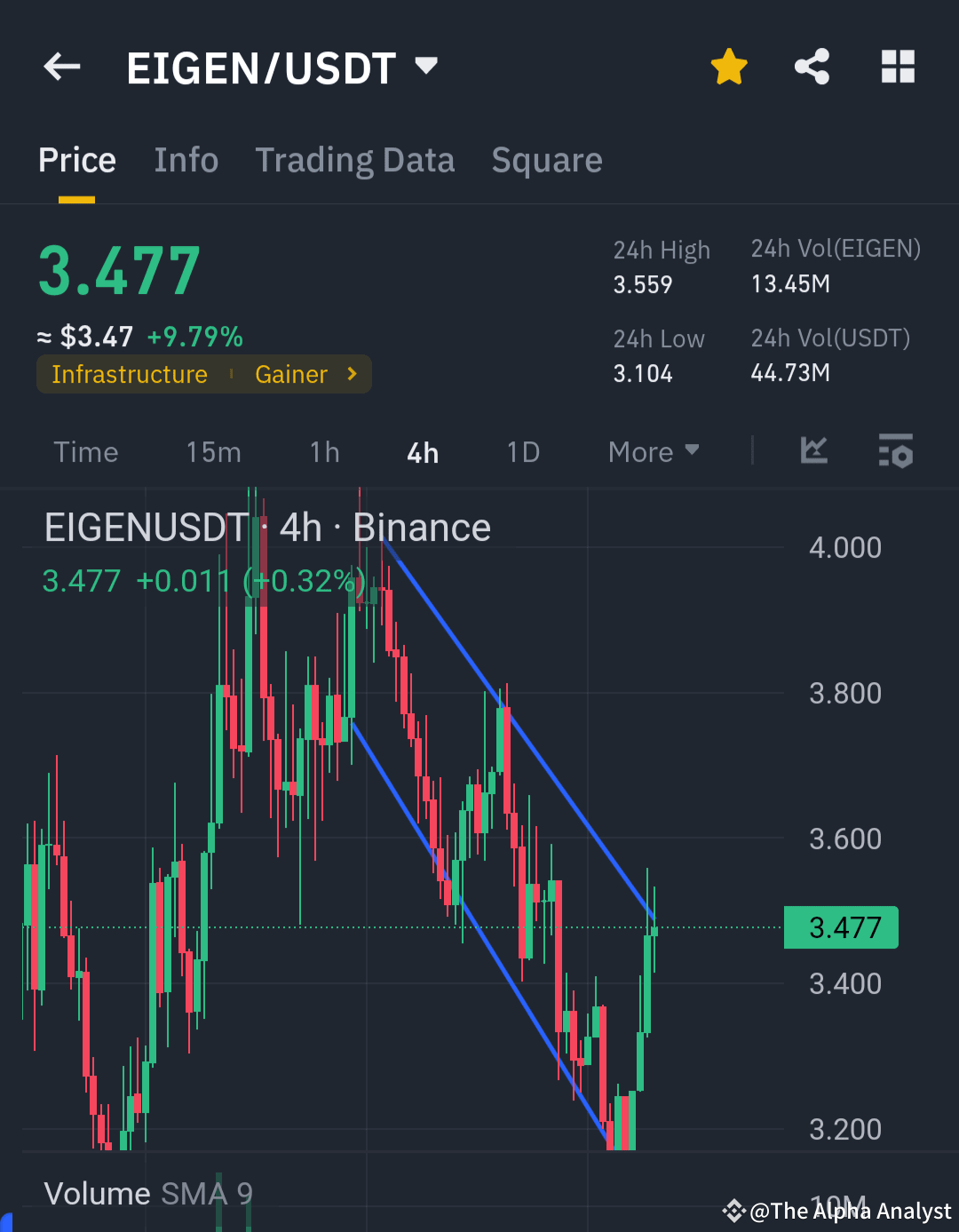Open the chart display settings icon
959x1232 pixels.
[x=896, y=452]
